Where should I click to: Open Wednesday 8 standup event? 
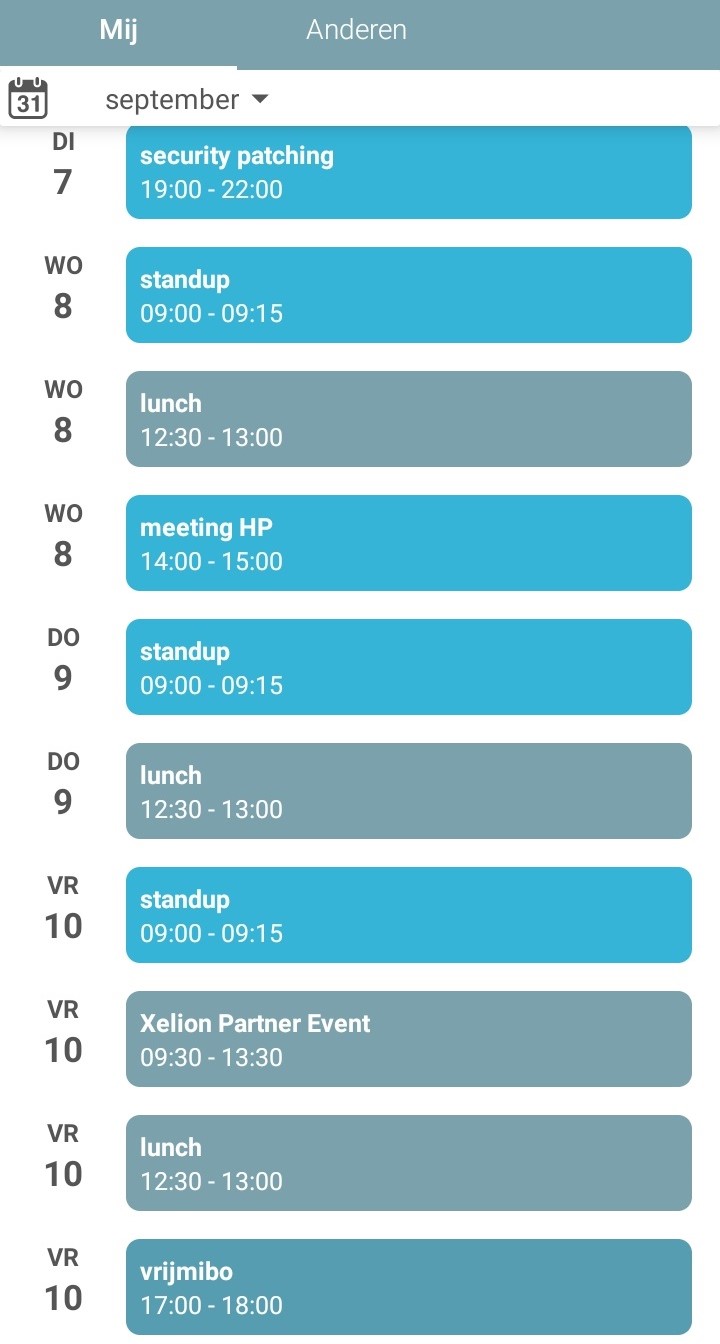tap(409, 295)
